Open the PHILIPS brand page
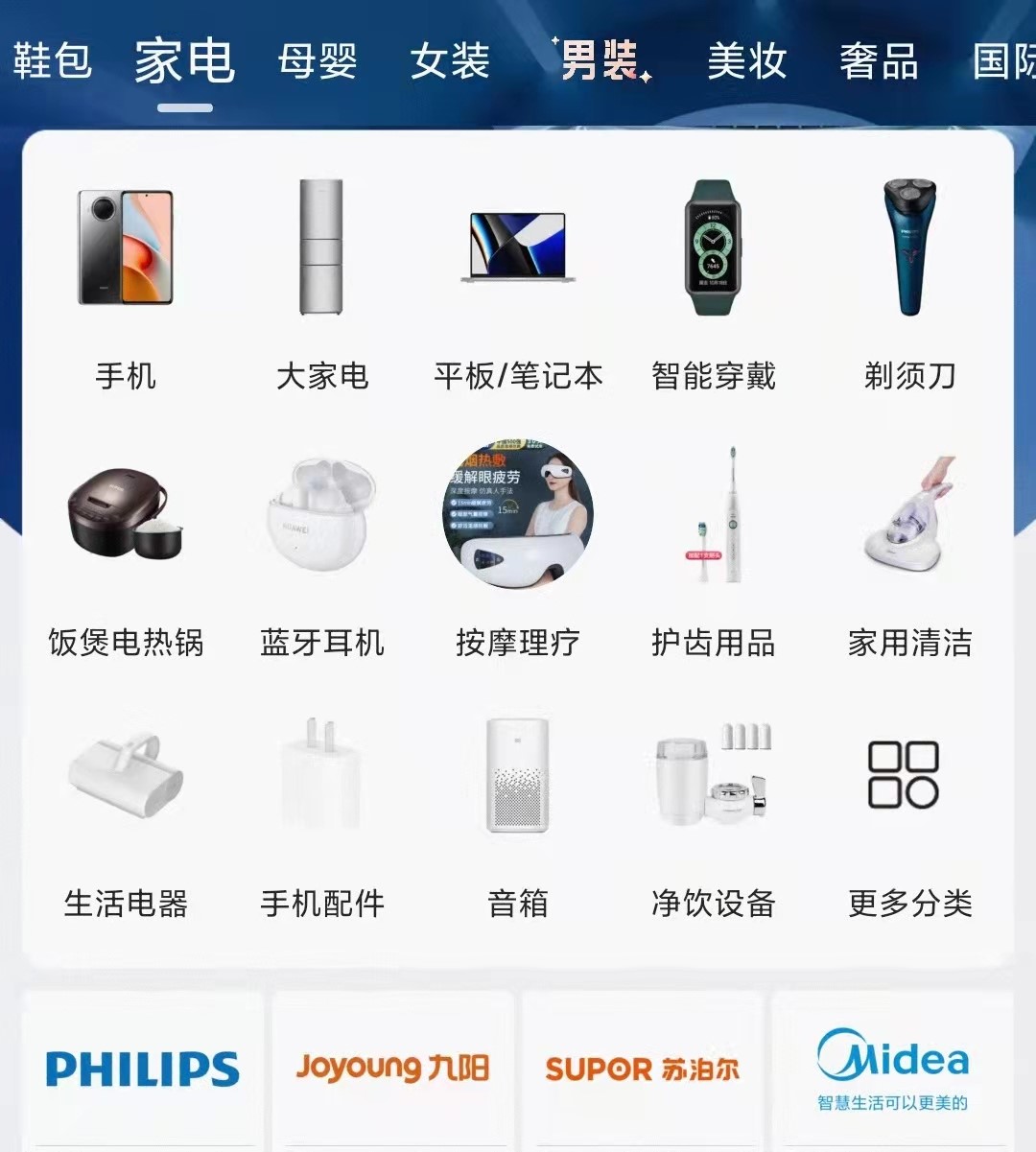This screenshot has width=1036, height=1152. coord(142,1068)
